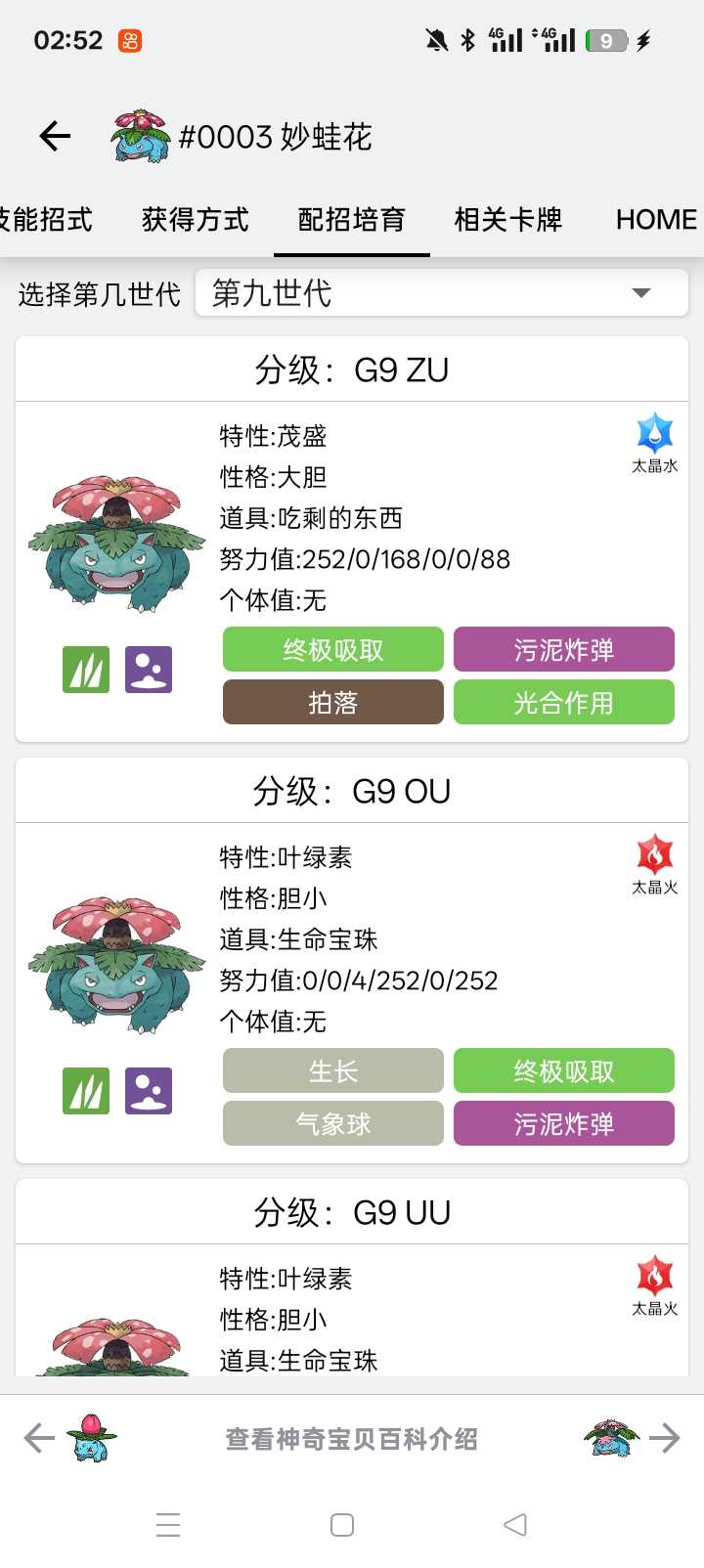The image size is (704, 1568).
Task: Expand the 第九世代 generation dropdown
Action: click(x=442, y=293)
